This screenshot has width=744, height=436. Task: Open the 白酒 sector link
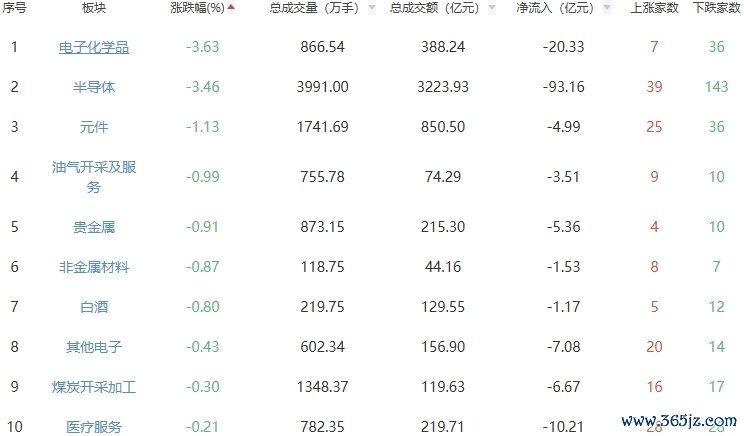(x=94, y=306)
